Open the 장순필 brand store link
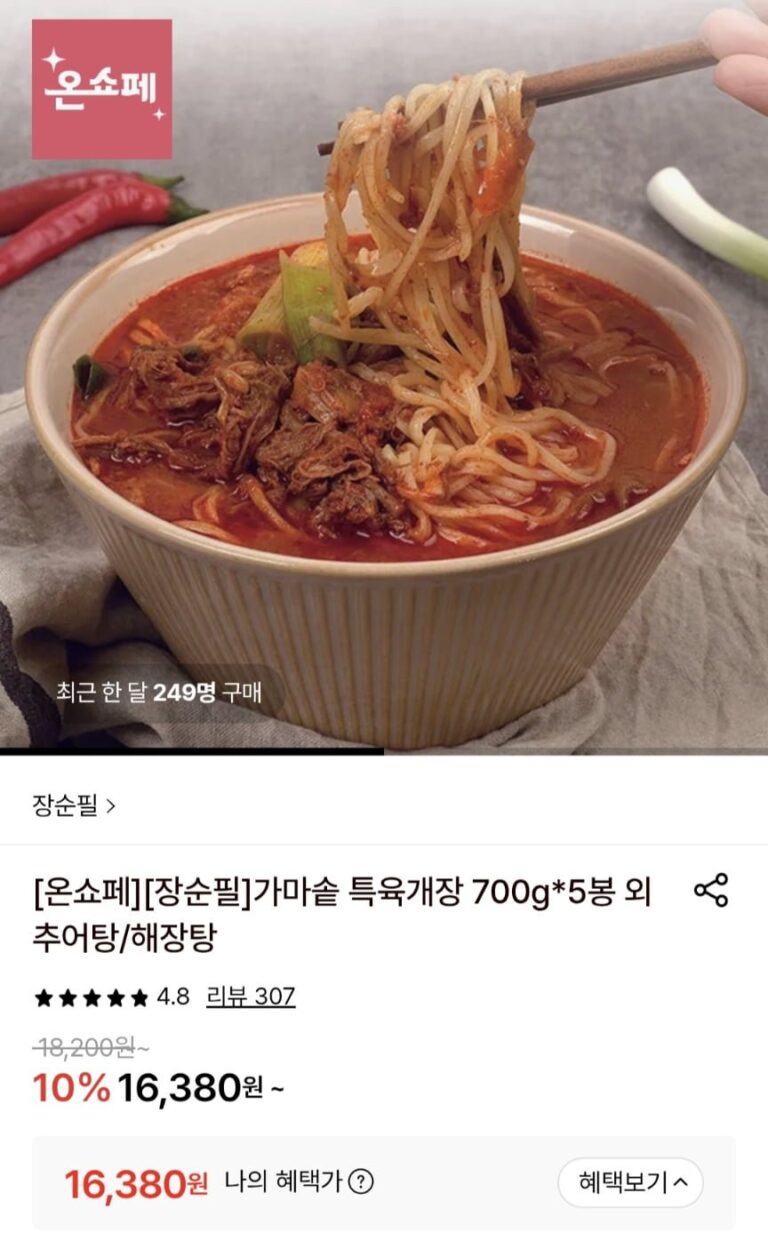 pyautogui.click(x=74, y=805)
